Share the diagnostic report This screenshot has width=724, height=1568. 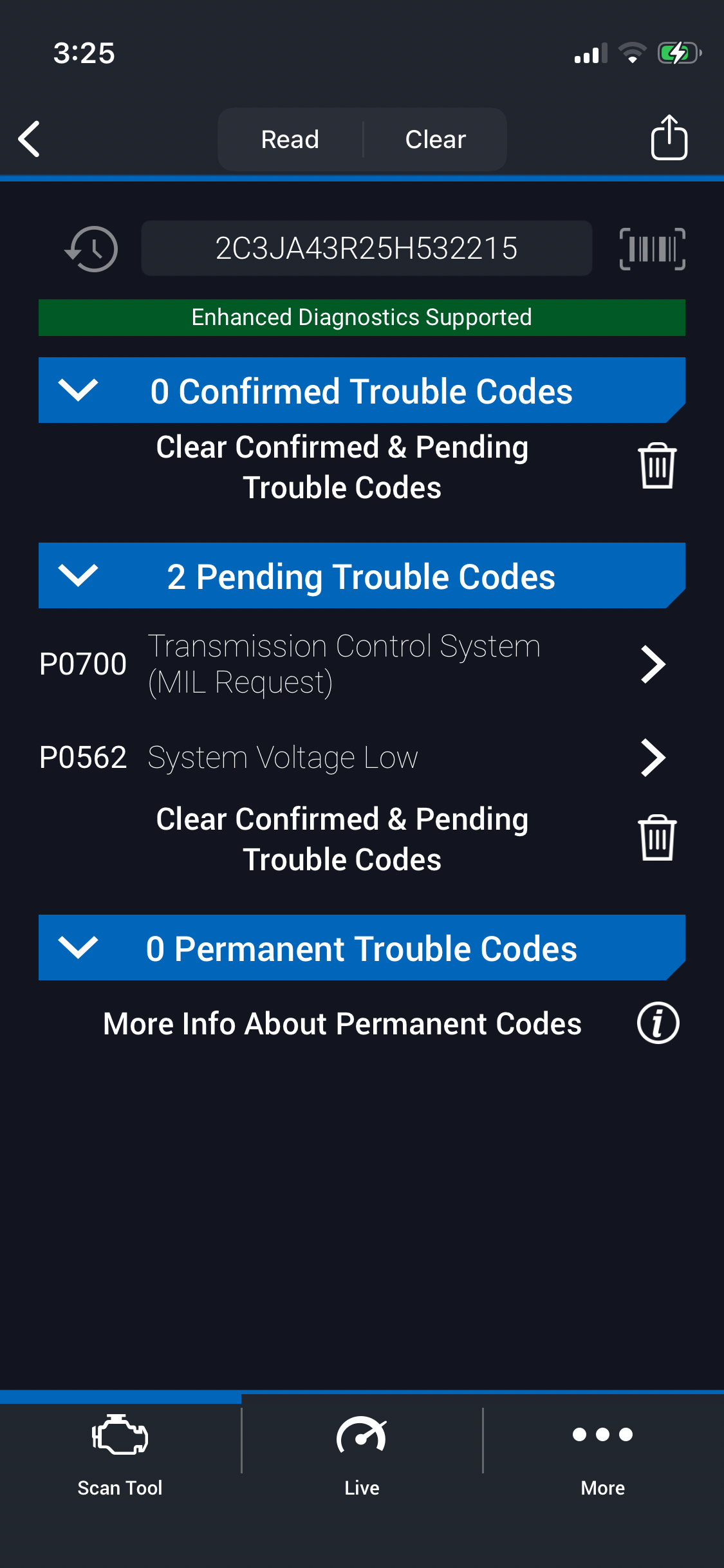pos(669,138)
